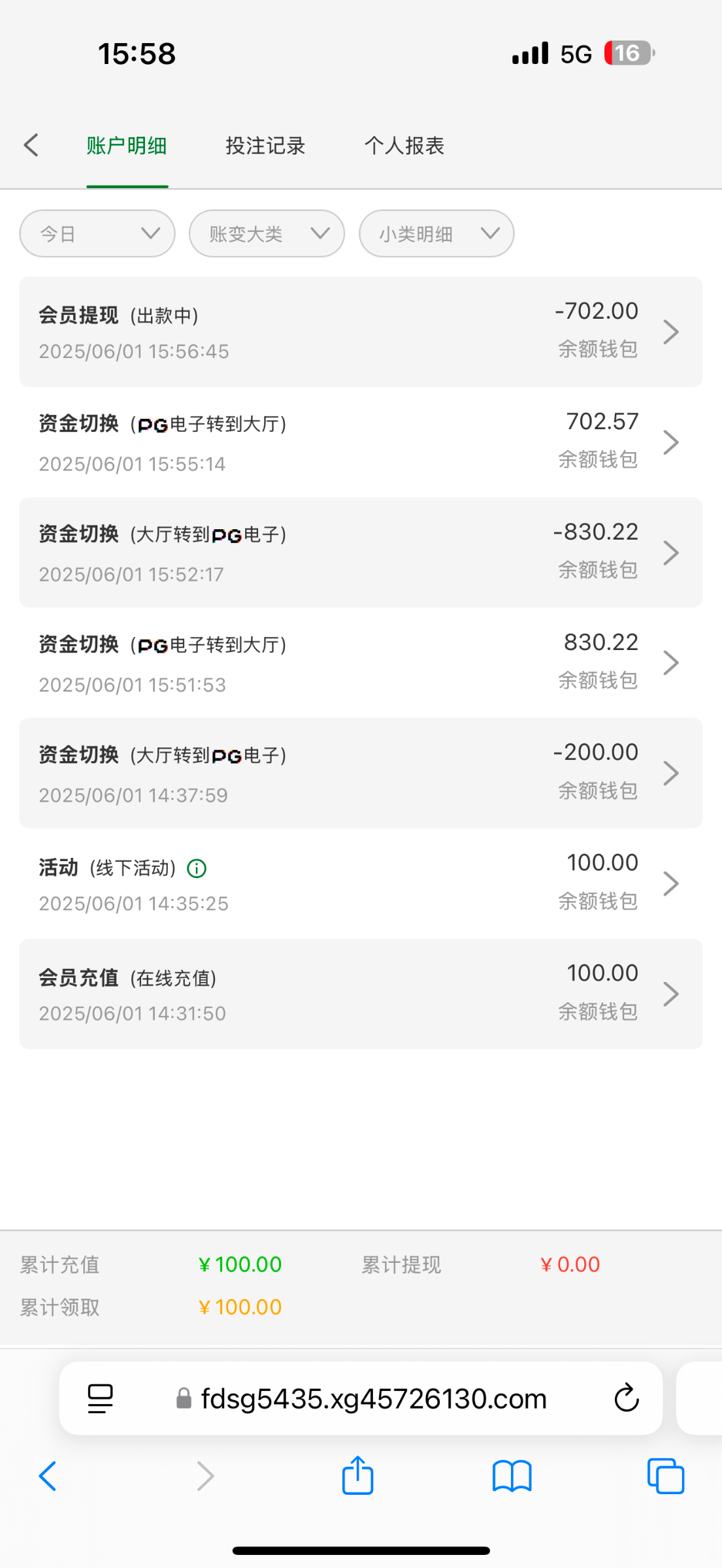Image resolution: width=722 pixels, height=1568 pixels.
Task: Open the 830.22 资金切换 entry at 15:51:53
Action: [361, 663]
